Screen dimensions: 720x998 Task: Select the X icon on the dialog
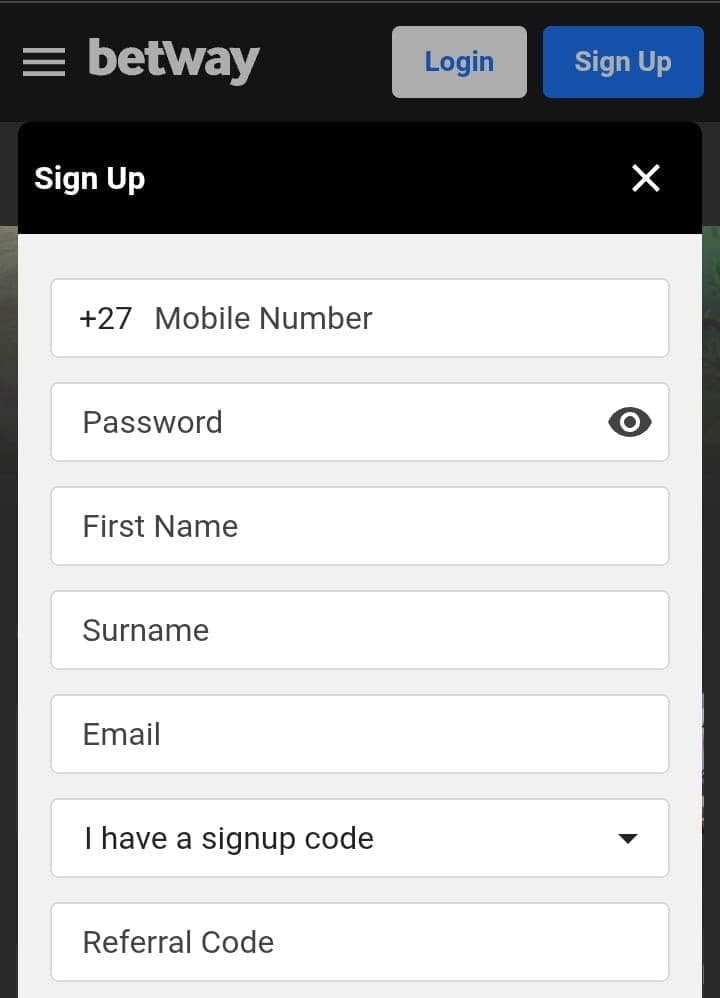(x=645, y=178)
